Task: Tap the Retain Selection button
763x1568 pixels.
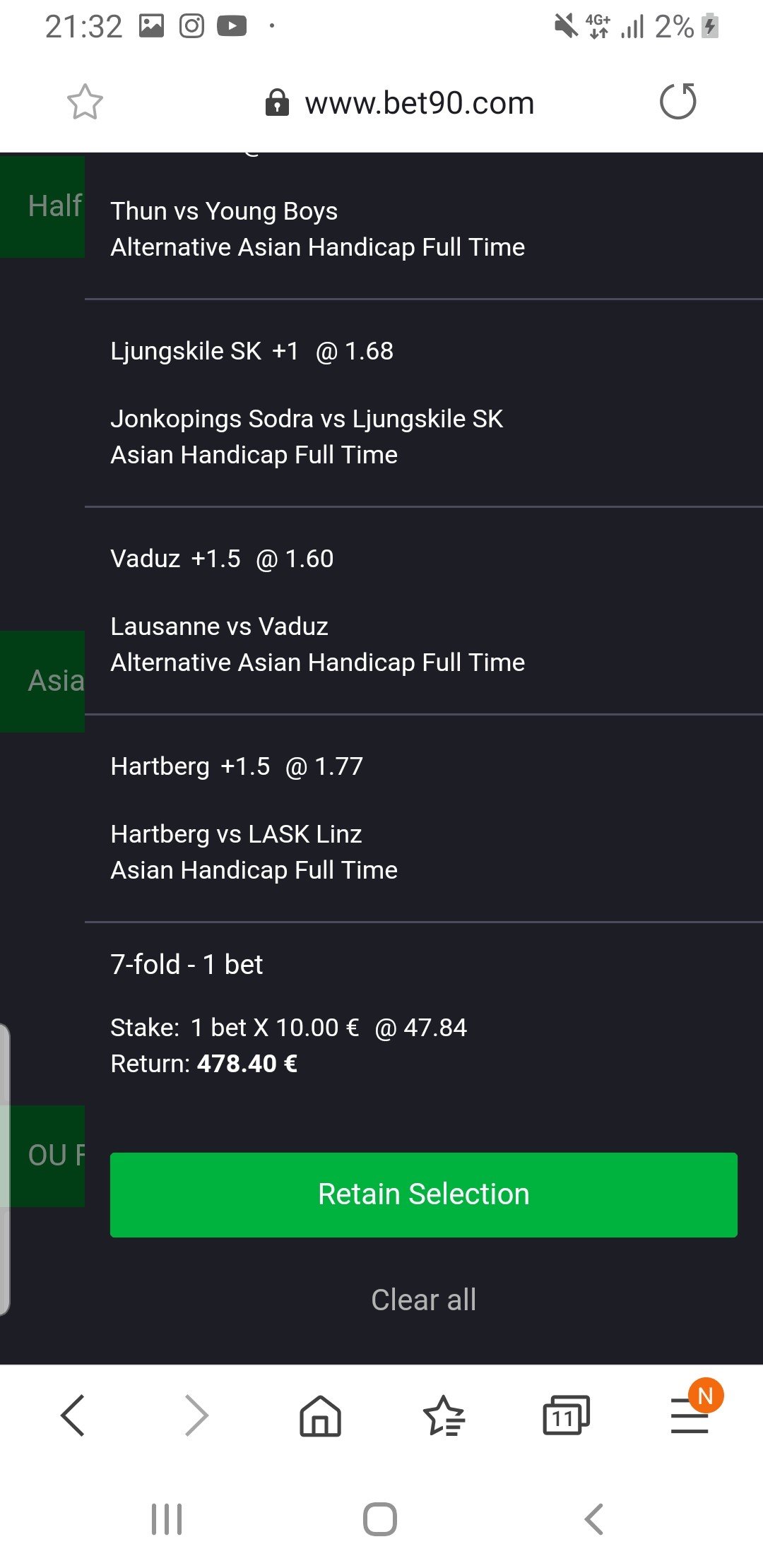Action: tap(423, 1194)
